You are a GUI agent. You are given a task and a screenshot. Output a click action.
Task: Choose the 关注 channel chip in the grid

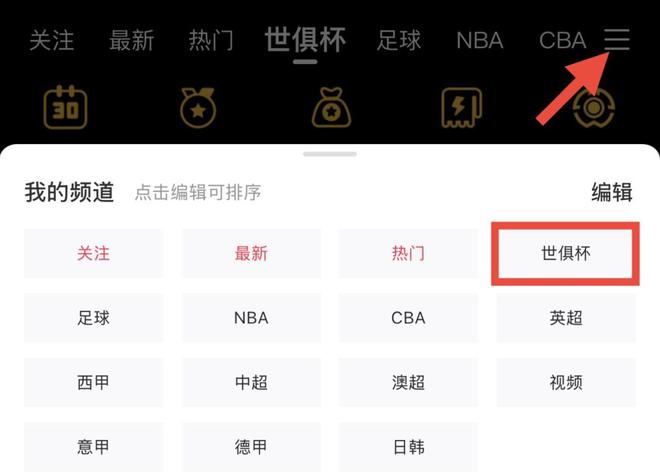point(93,254)
